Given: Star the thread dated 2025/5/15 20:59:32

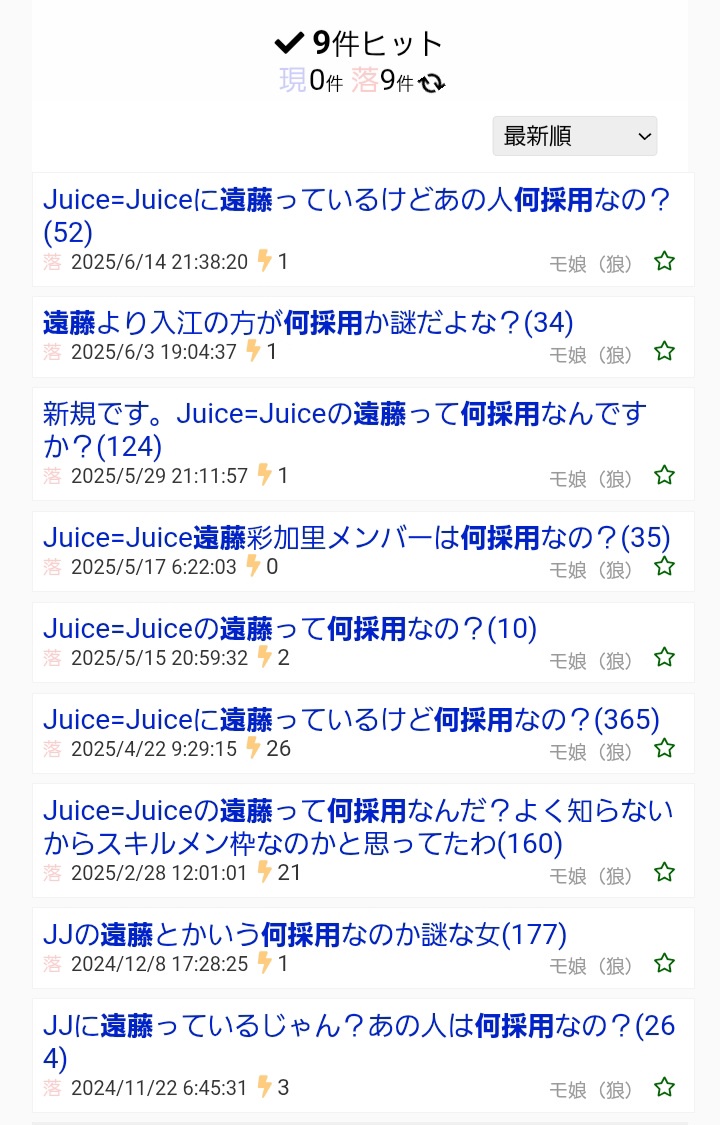Looking at the screenshot, I should (664, 658).
